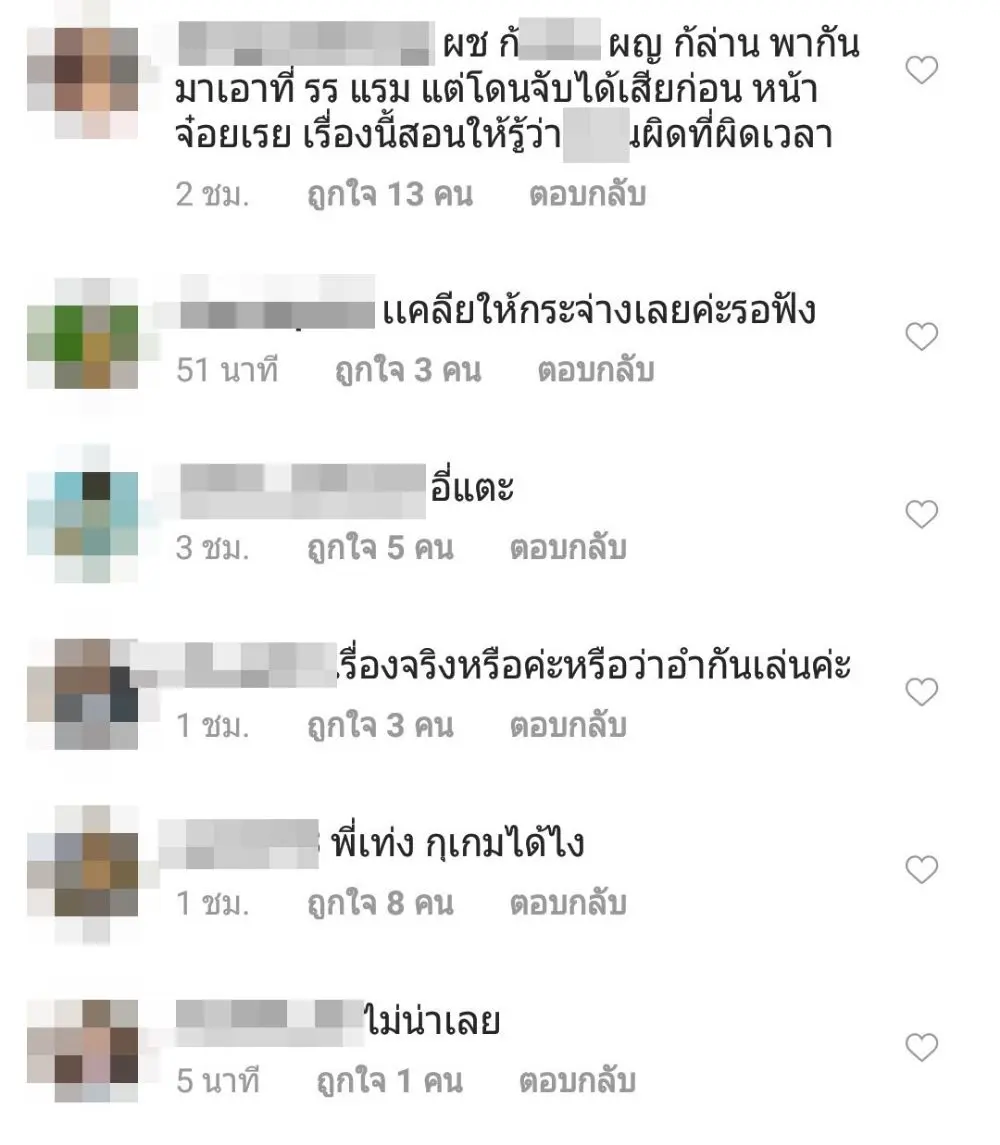This screenshot has width=1000, height=1145.
Task: Tap ตอบกลับ under the comment with 8 likes
Action: click(568, 904)
